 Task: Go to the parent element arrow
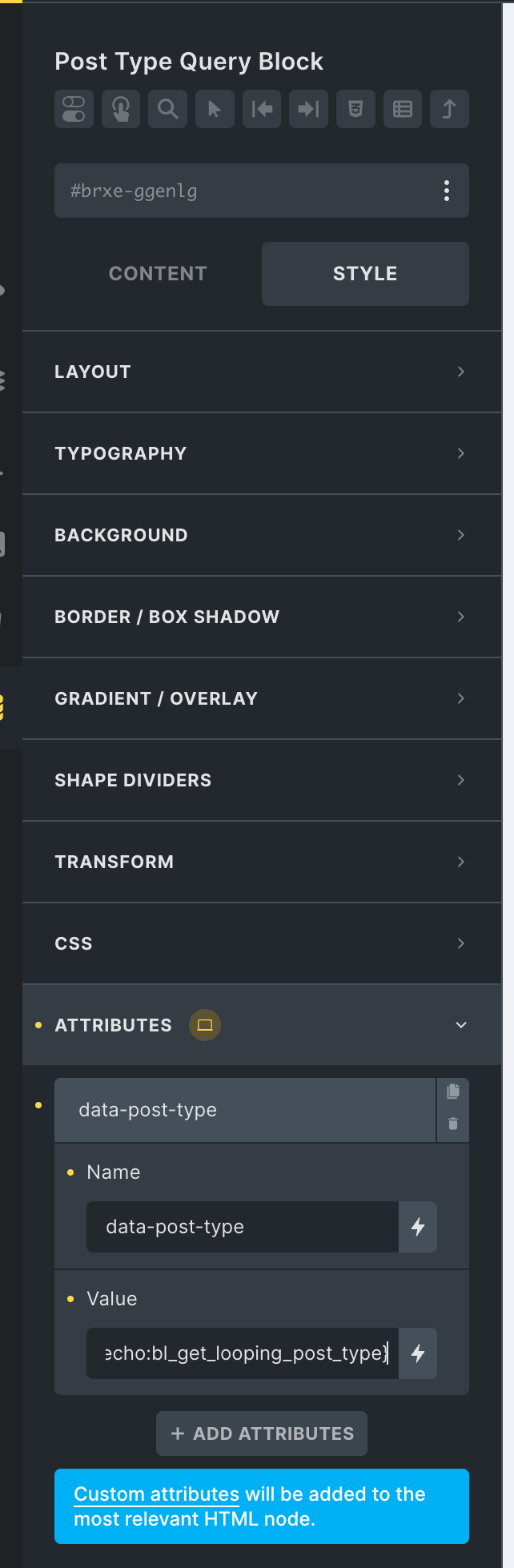coord(449,109)
